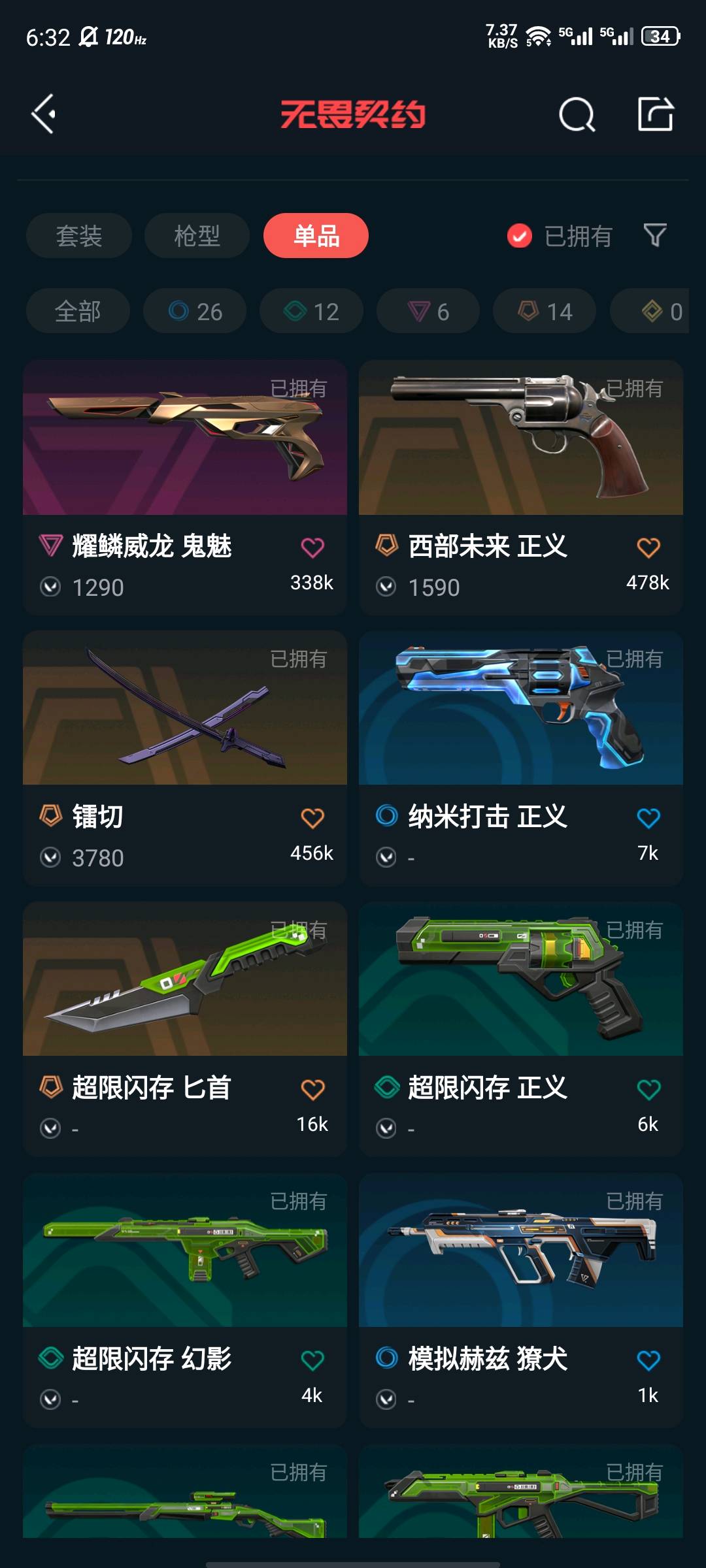The height and width of the screenshot is (1568, 706).
Task: Switch to the 枪型 tab
Action: (197, 236)
